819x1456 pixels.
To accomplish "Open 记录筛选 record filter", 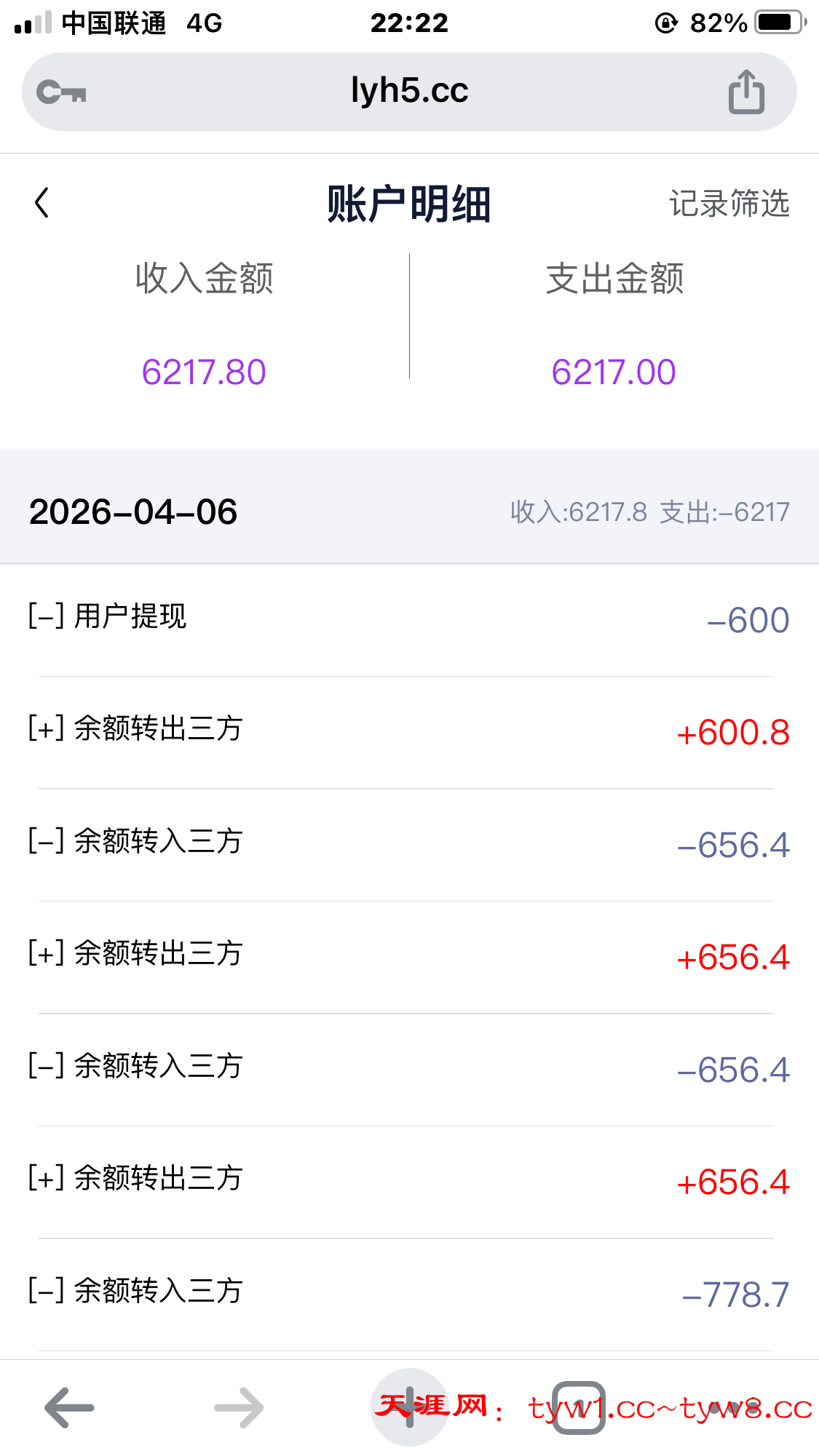I will [729, 204].
